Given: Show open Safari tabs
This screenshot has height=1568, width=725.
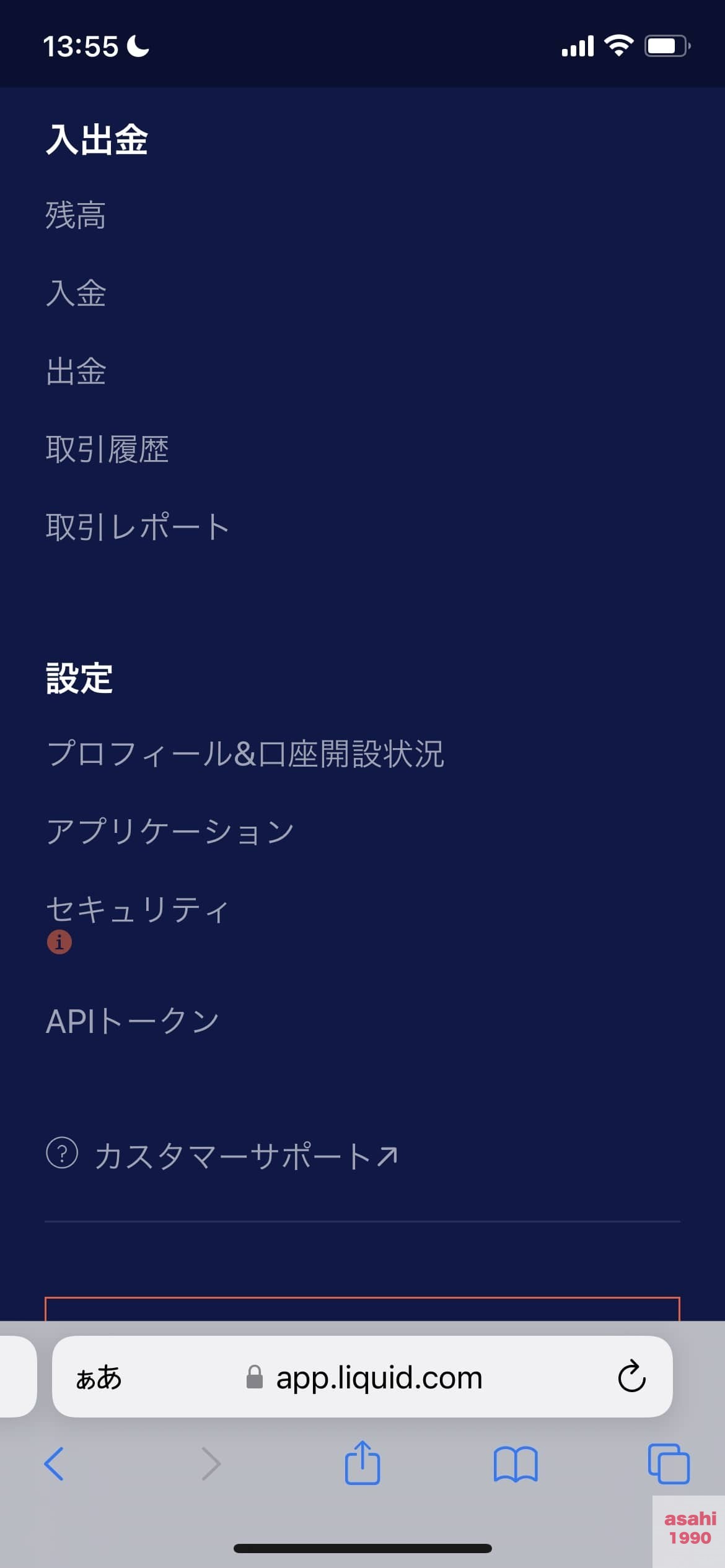Looking at the screenshot, I should pyautogui.click(x=669, y=1464).
